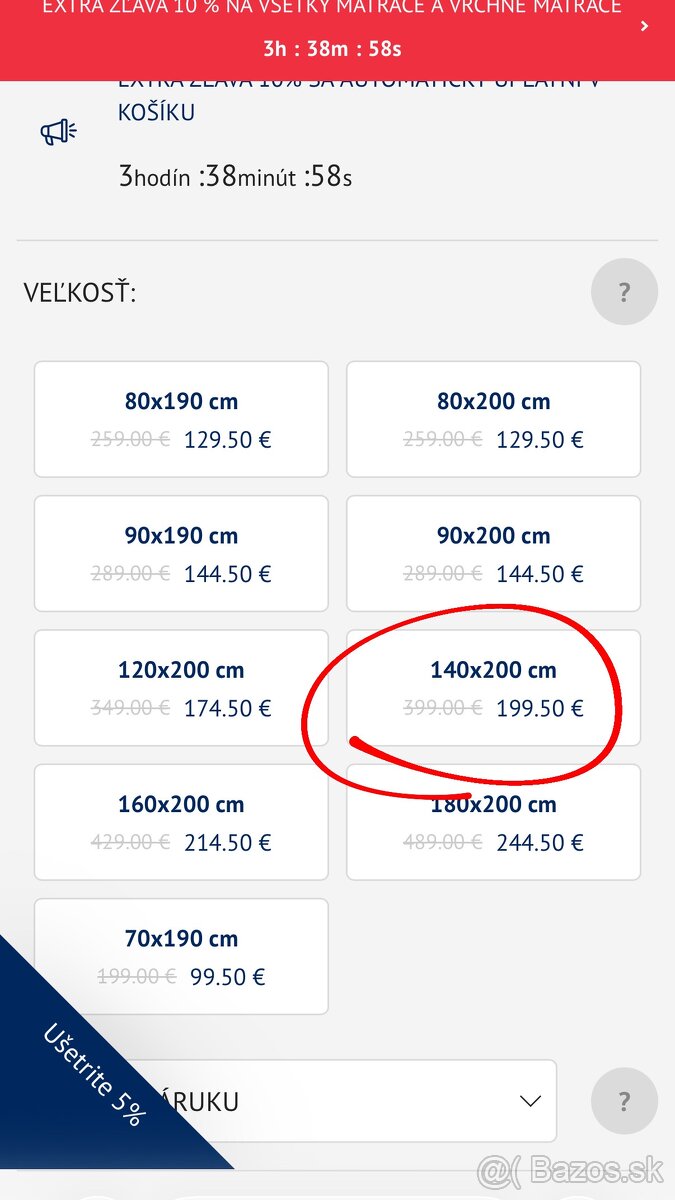675x1200 pixels.
Task: Choose the 70x190 cm option
Action: click(181, 956)
